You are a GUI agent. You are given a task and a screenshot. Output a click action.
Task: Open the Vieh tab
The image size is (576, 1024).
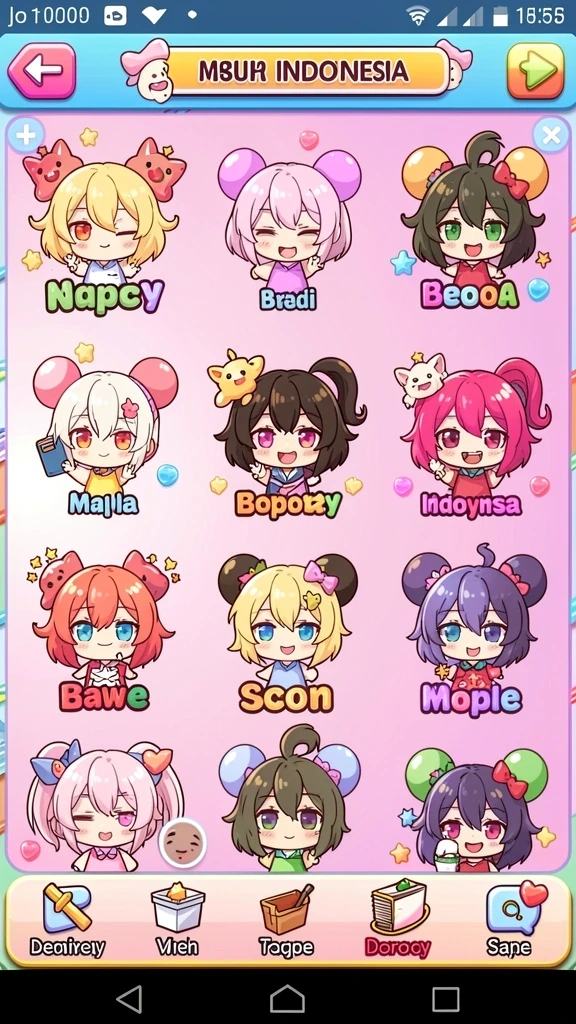click(x=177, y=920)
